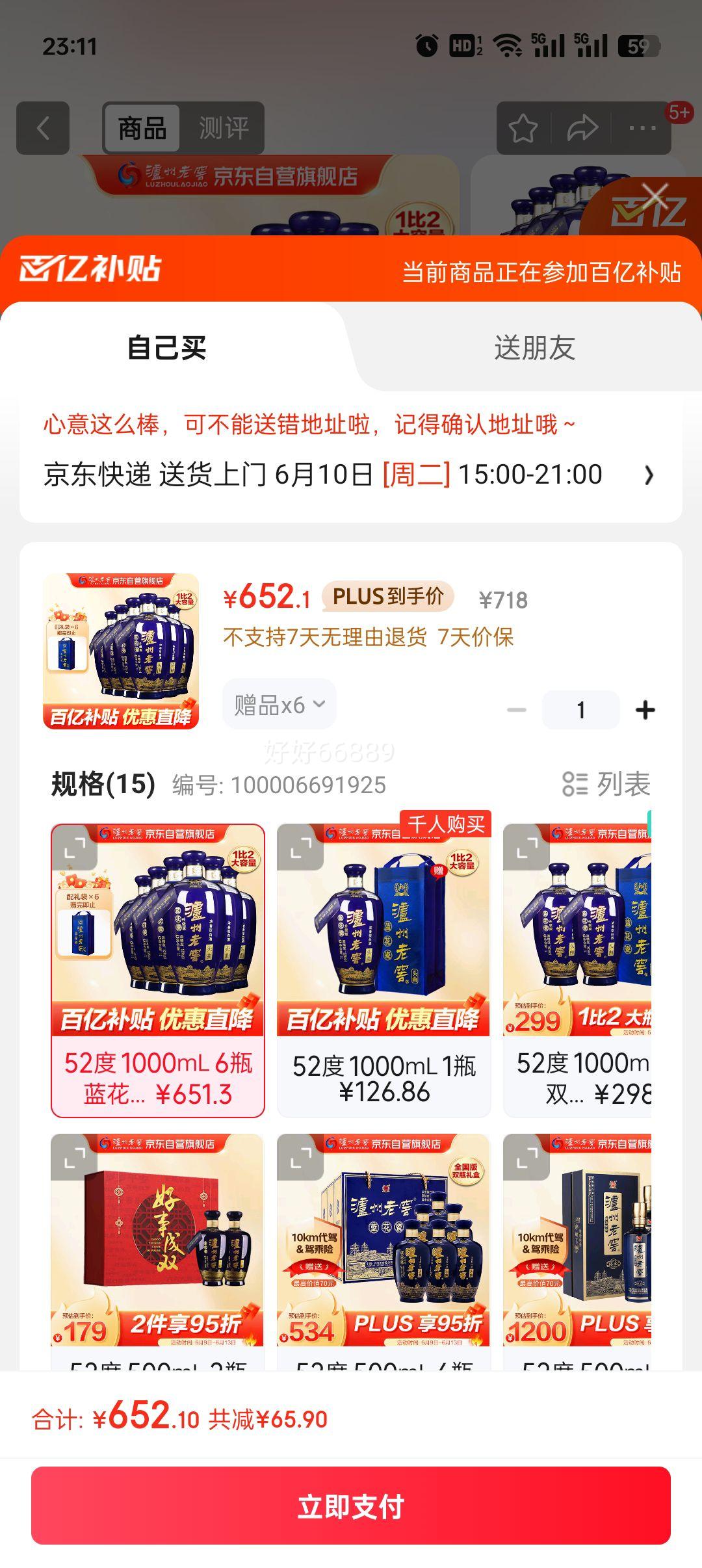The height and width of the screenshot is (1568, 702).
Task: Open delivery time options via the chevron
Action: point(647,475)
